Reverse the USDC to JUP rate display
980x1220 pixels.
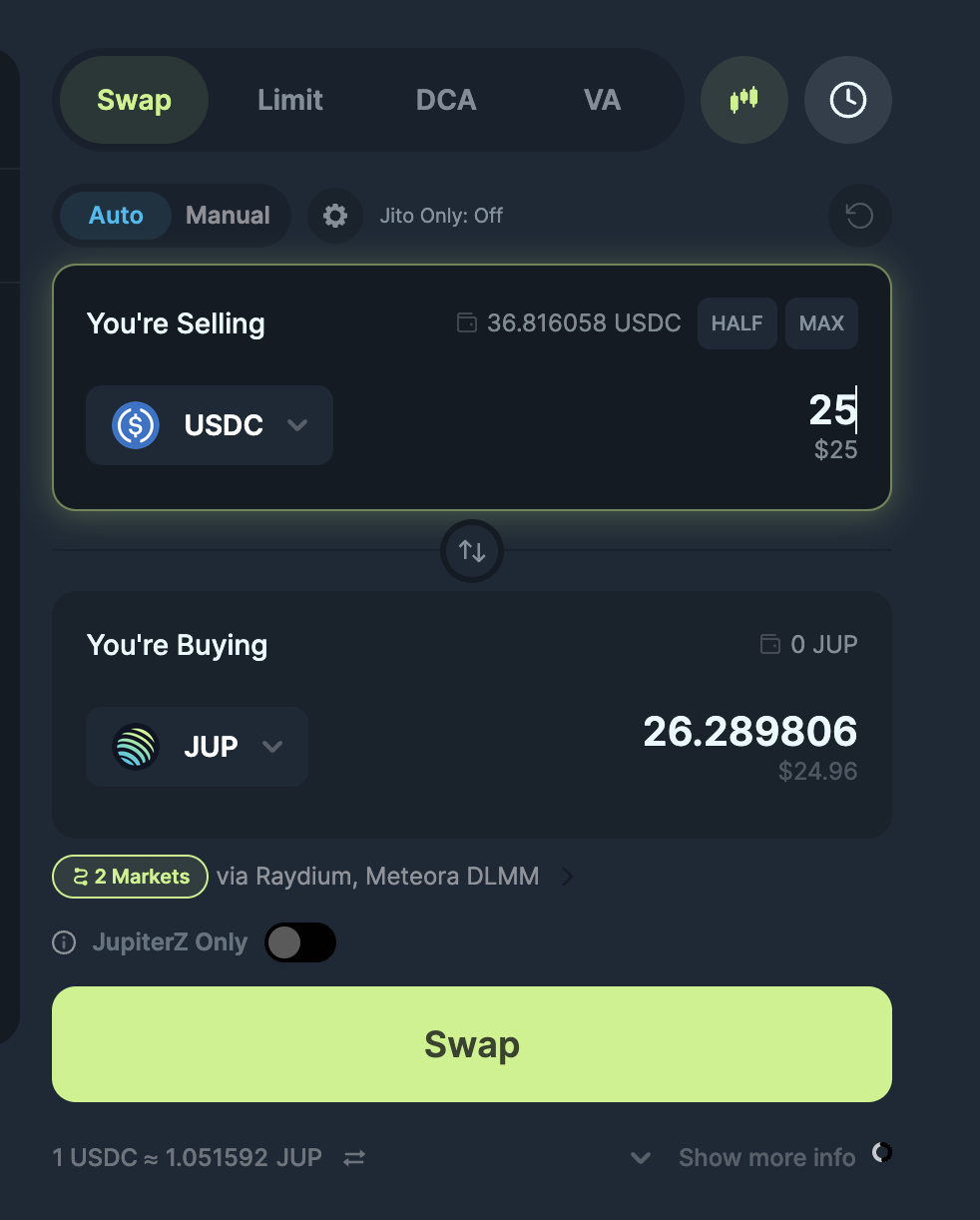(x=354, y=1158)
